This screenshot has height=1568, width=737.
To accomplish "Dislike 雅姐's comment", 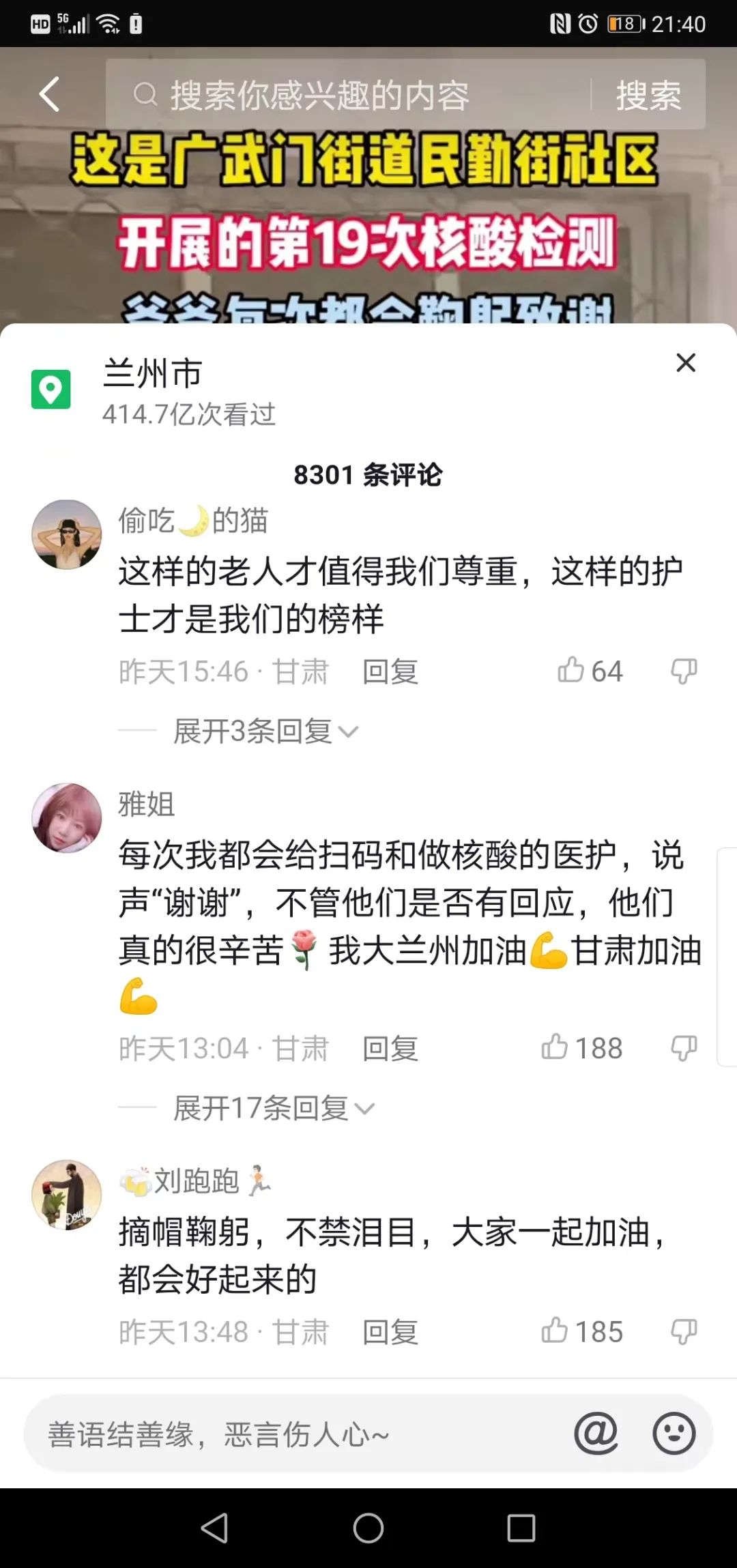I will pyautogui.click(x=684, y=1047).
